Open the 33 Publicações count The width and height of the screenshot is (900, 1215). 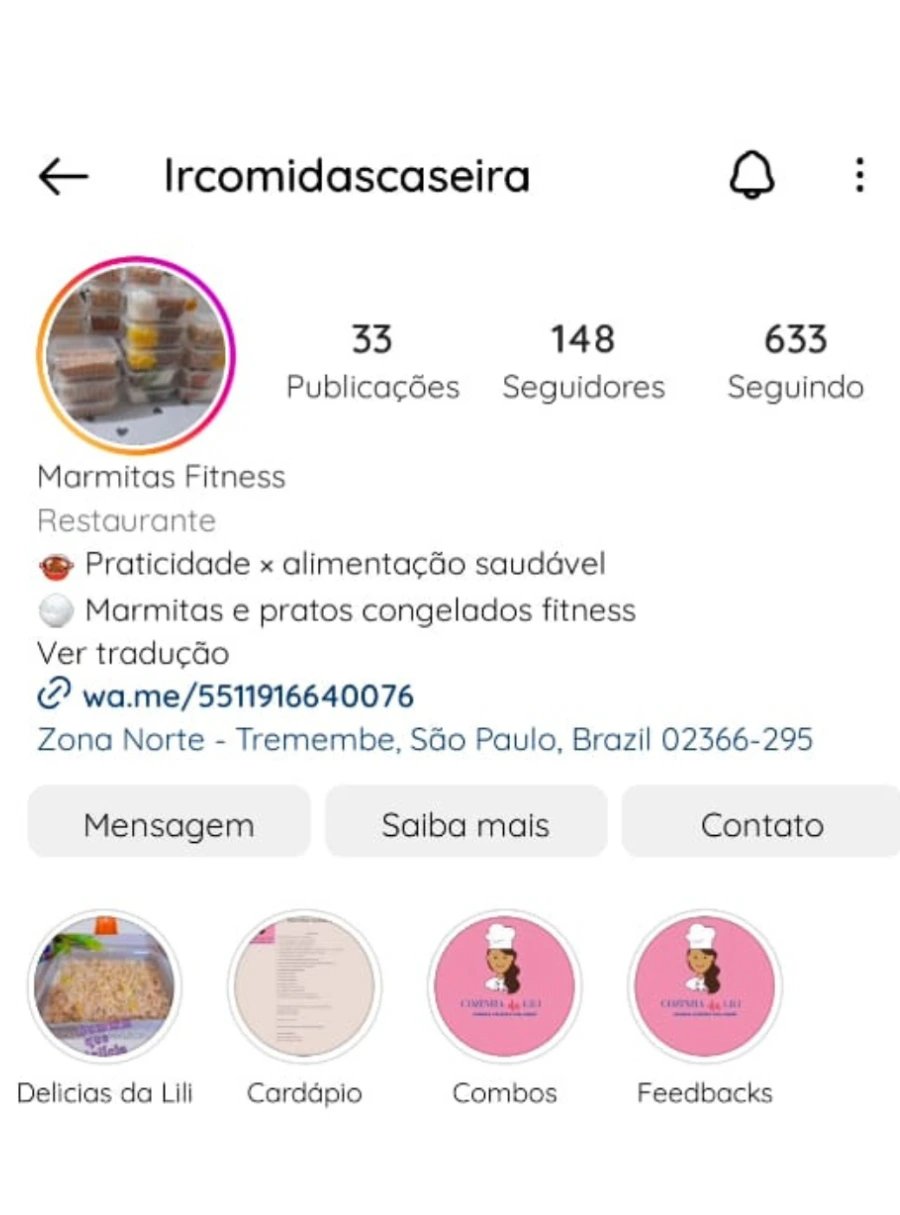pyautogui.click(x=372, y=361)
